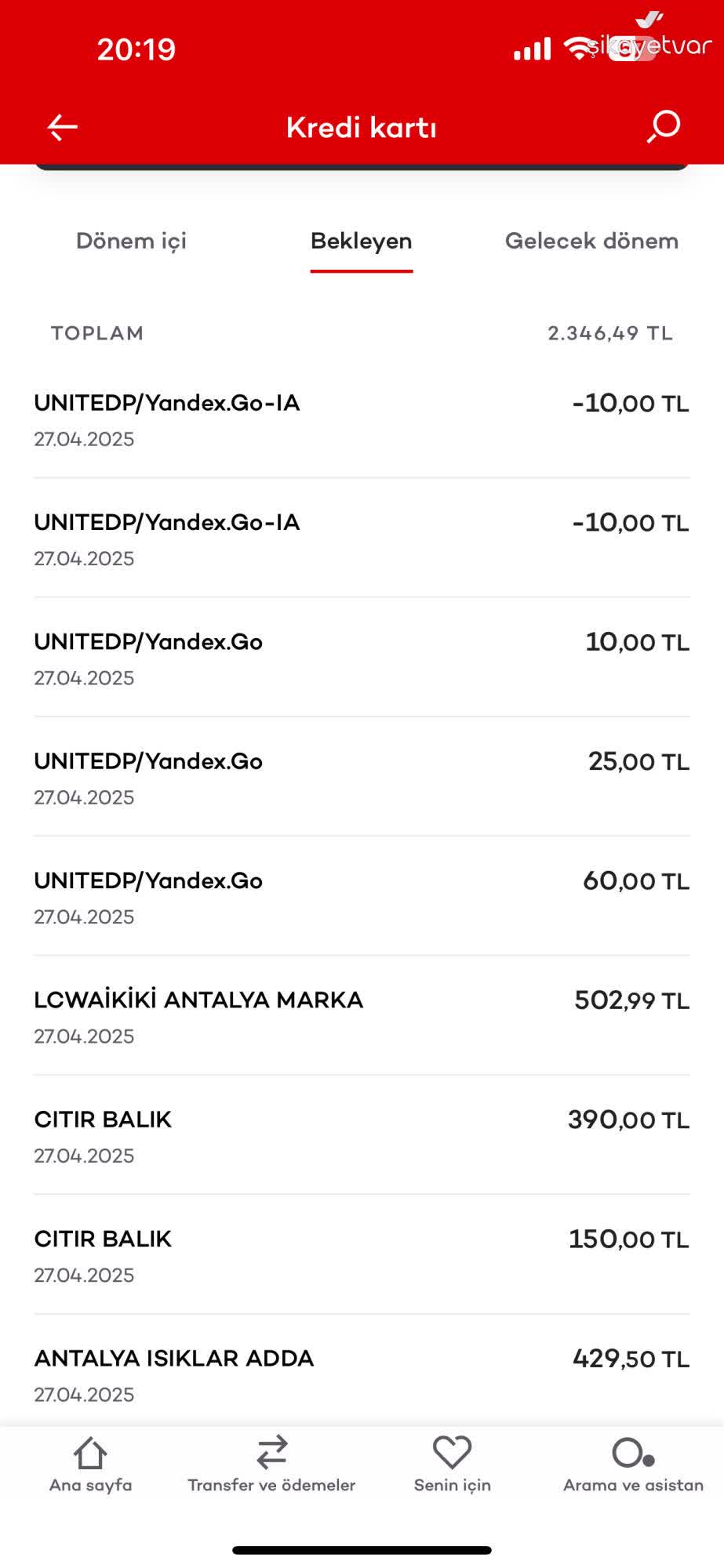
Task: Select the Bekleyen tab
Action: click(362, 241)
